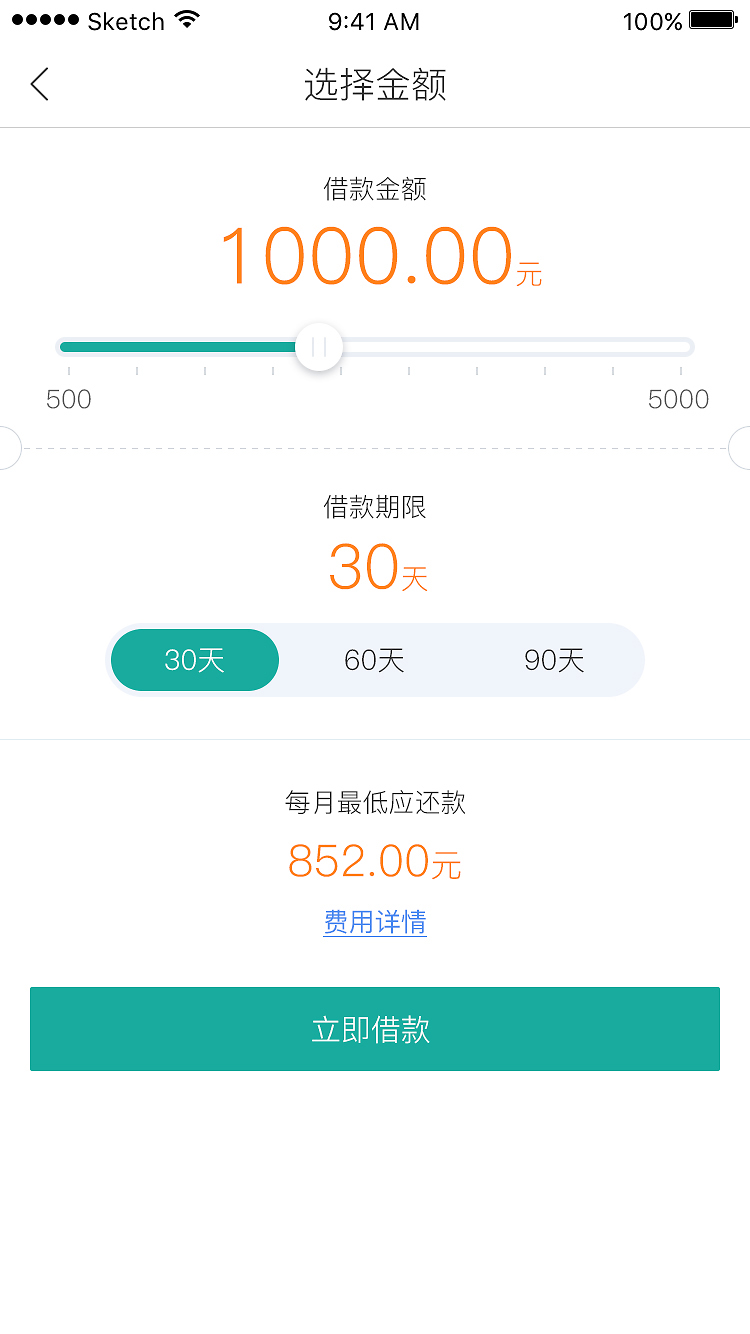Screen dimensions: 750x1334
Task: Tap the 500 minimum amount label
Action: point(68,398)
